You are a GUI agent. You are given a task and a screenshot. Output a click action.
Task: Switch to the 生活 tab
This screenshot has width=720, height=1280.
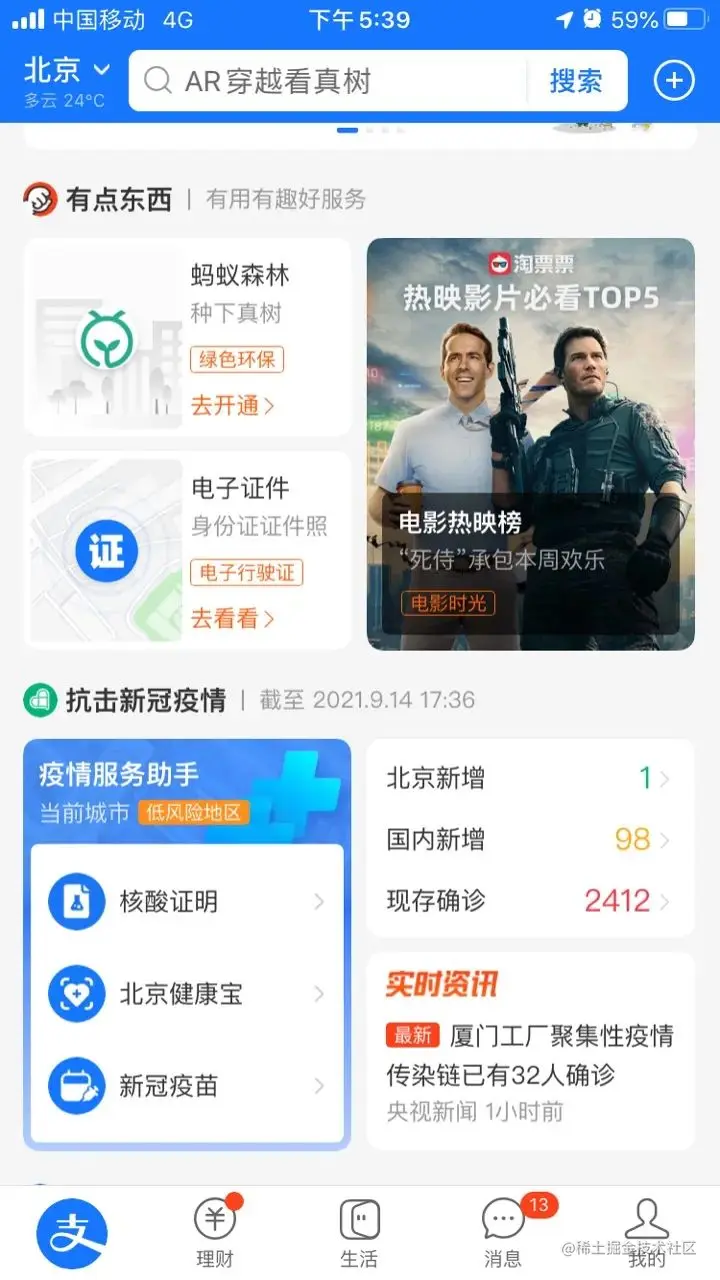pos(359,1232)
